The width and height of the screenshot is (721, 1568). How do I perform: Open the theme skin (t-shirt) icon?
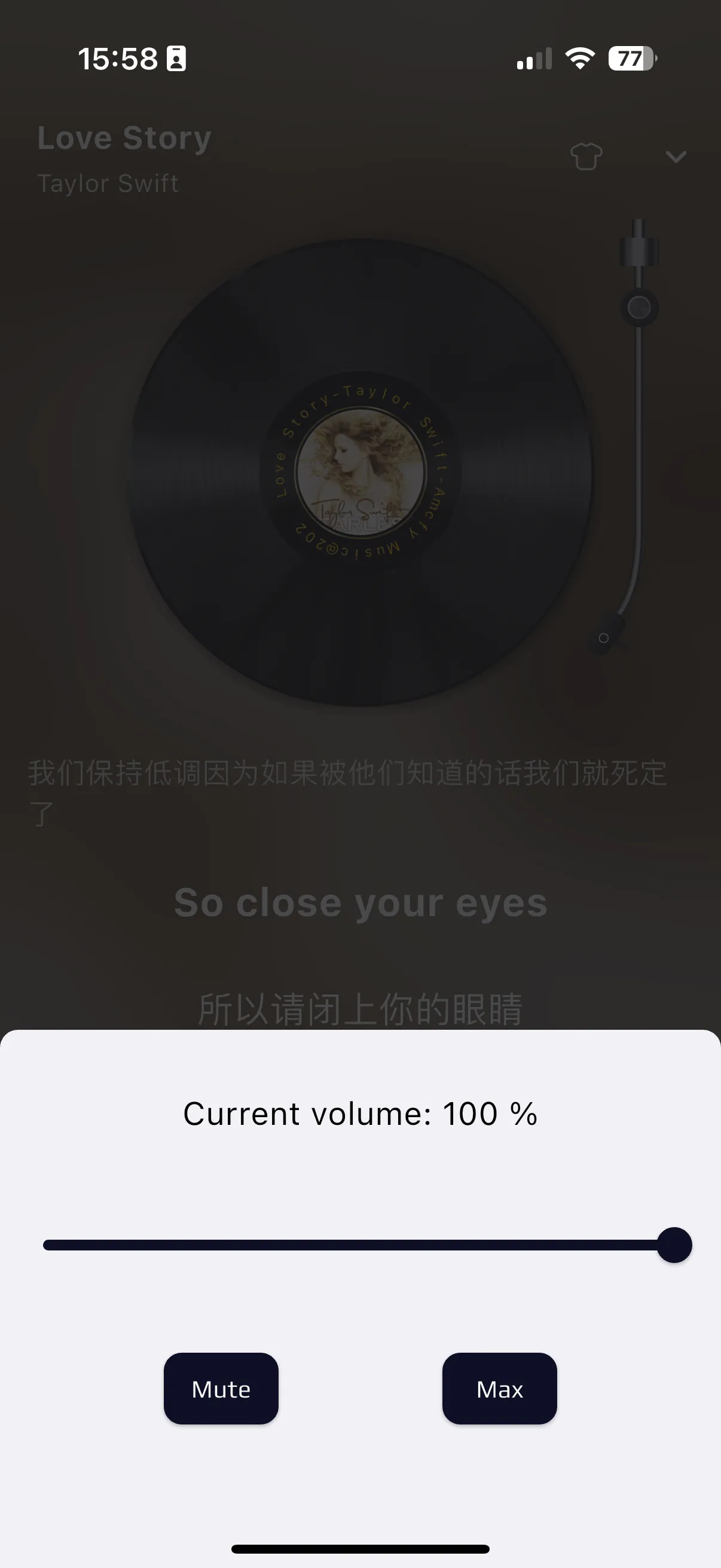coord(586,157)
